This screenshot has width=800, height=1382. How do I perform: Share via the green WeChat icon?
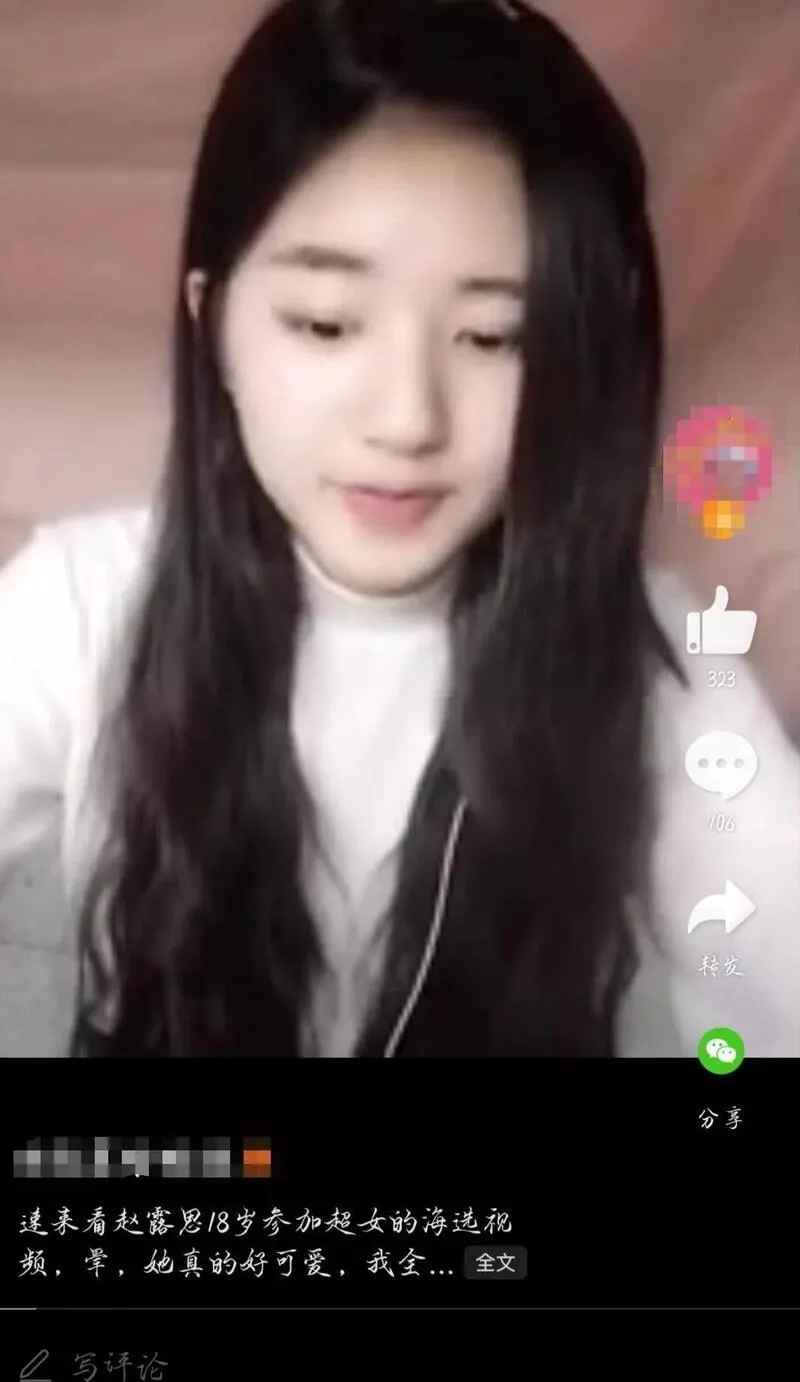(x=721, y=1051)
